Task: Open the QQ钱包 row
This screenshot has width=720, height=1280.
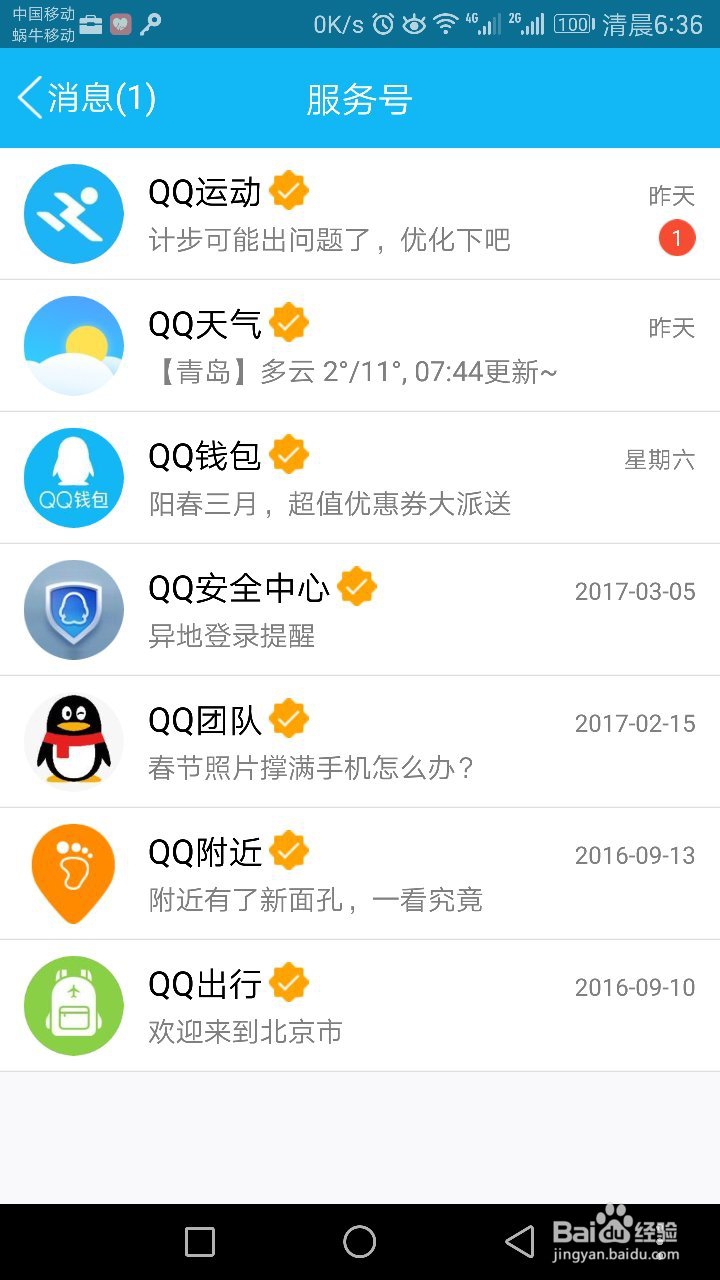Action: (360, 478)
